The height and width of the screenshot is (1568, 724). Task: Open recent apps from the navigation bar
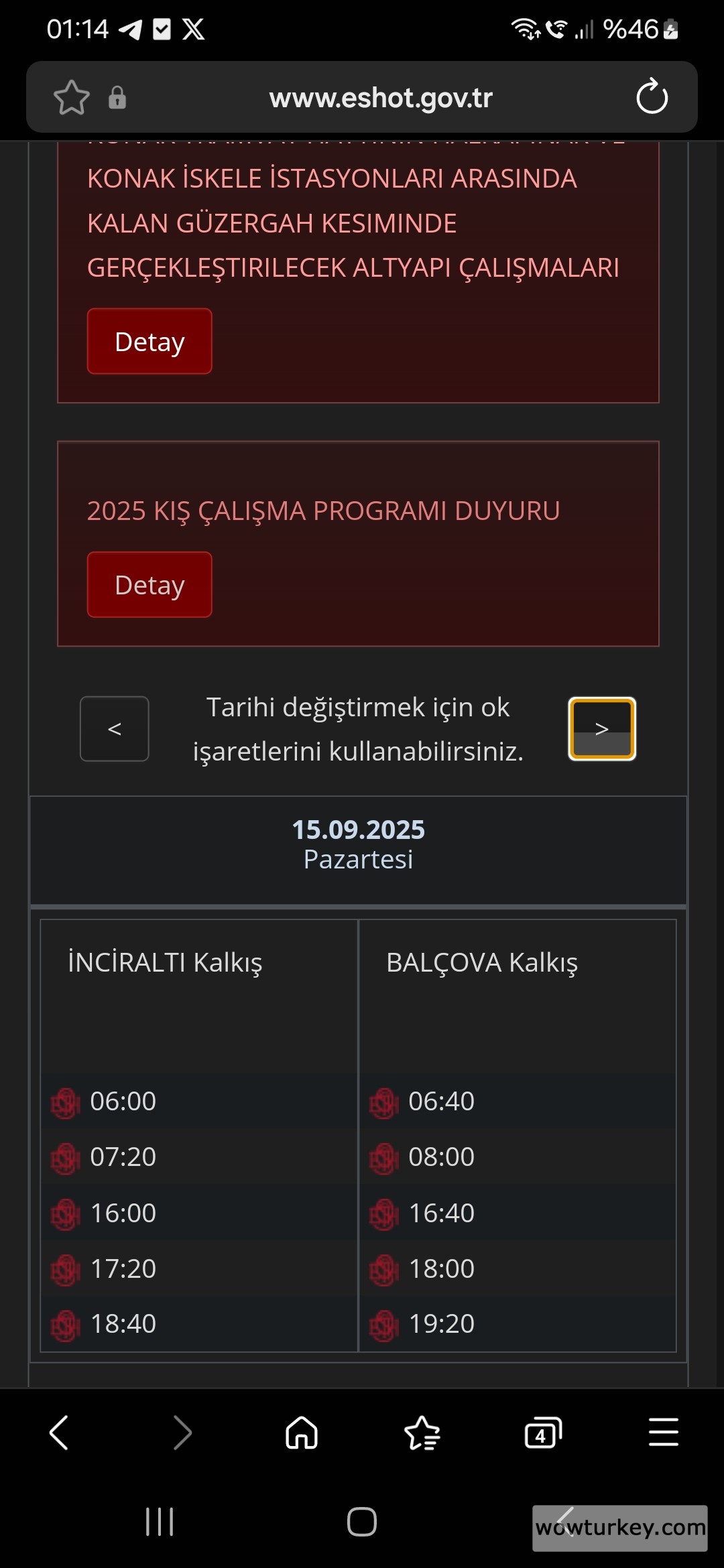point(160,1521)
